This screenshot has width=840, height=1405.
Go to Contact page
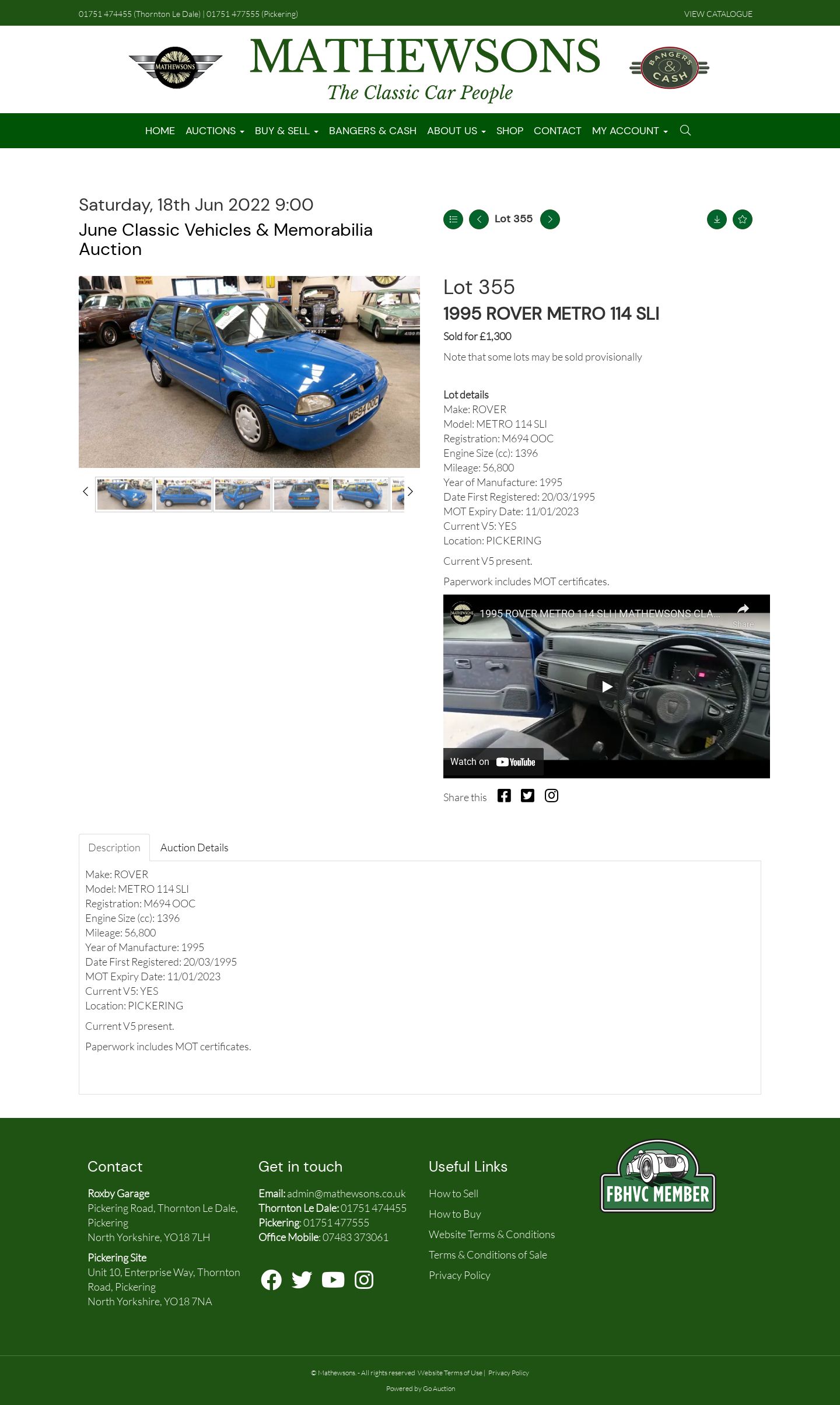[x=557, y=131]
